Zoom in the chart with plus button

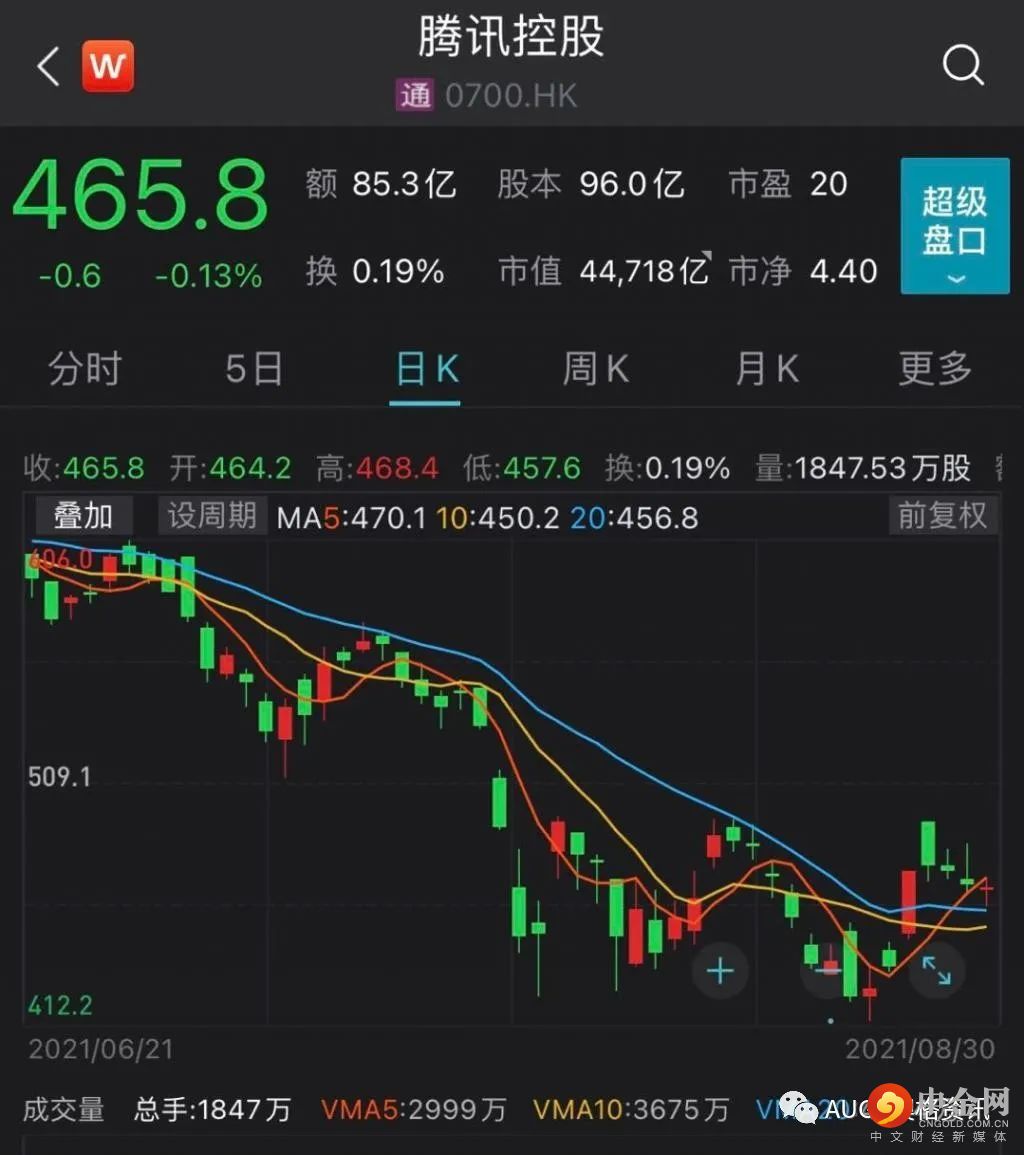pyautogui.click(x=720, y=970)
